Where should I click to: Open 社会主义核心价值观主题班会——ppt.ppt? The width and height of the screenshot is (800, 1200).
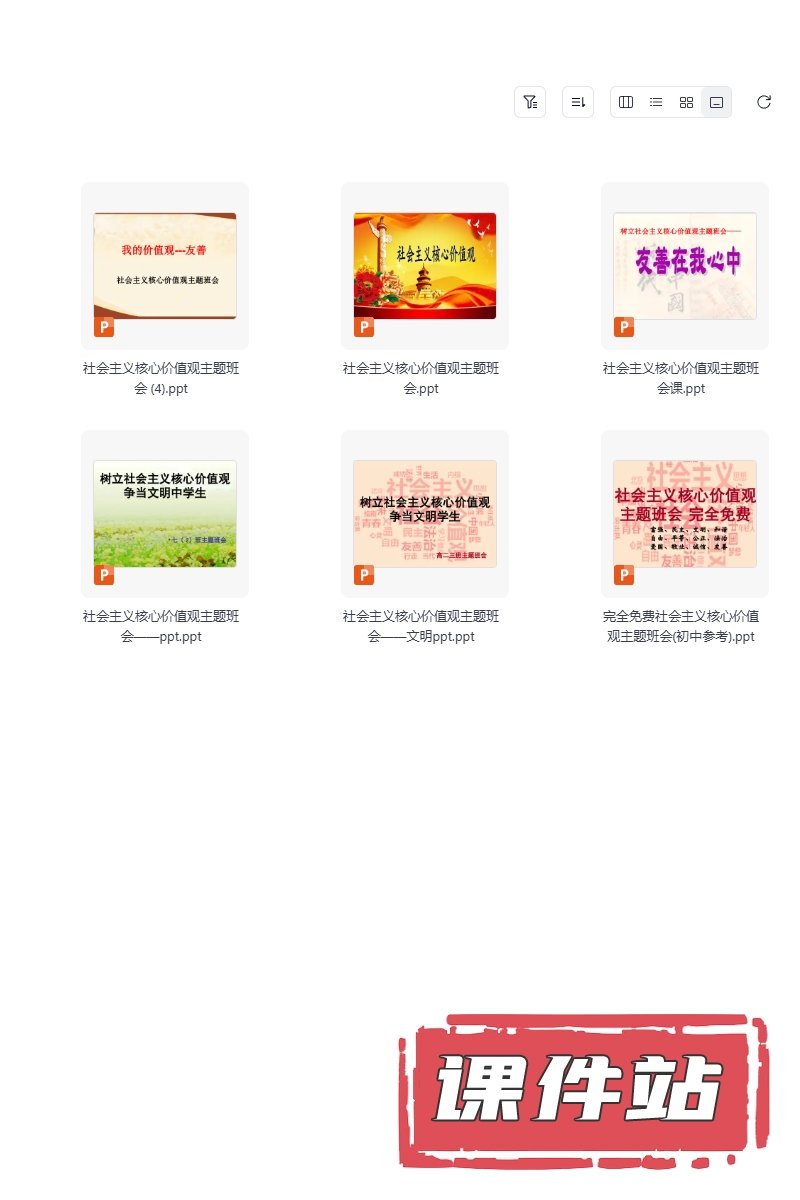165,514
